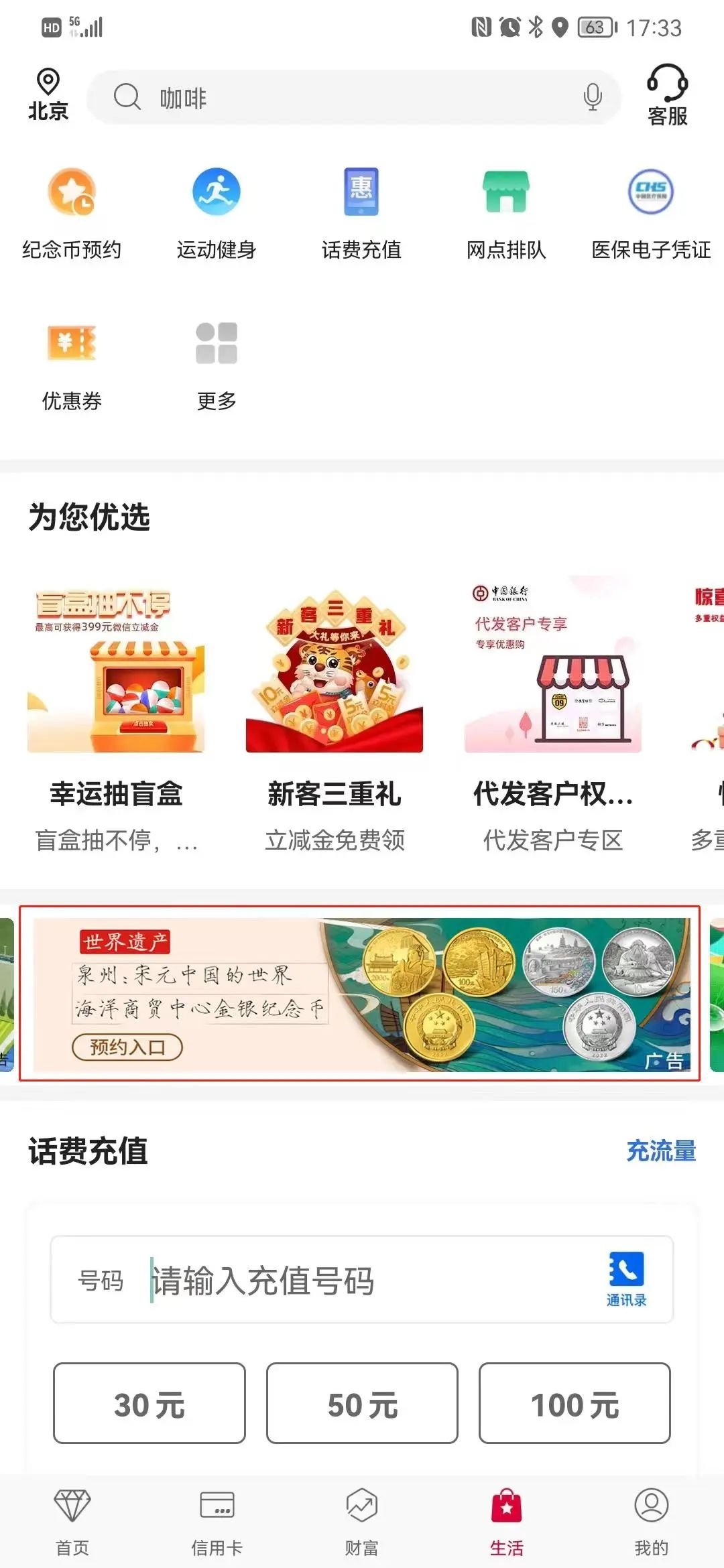724x1568 pixels.
Task: Pick a number from 通讯录 contacts
Action: [626, 1279]
